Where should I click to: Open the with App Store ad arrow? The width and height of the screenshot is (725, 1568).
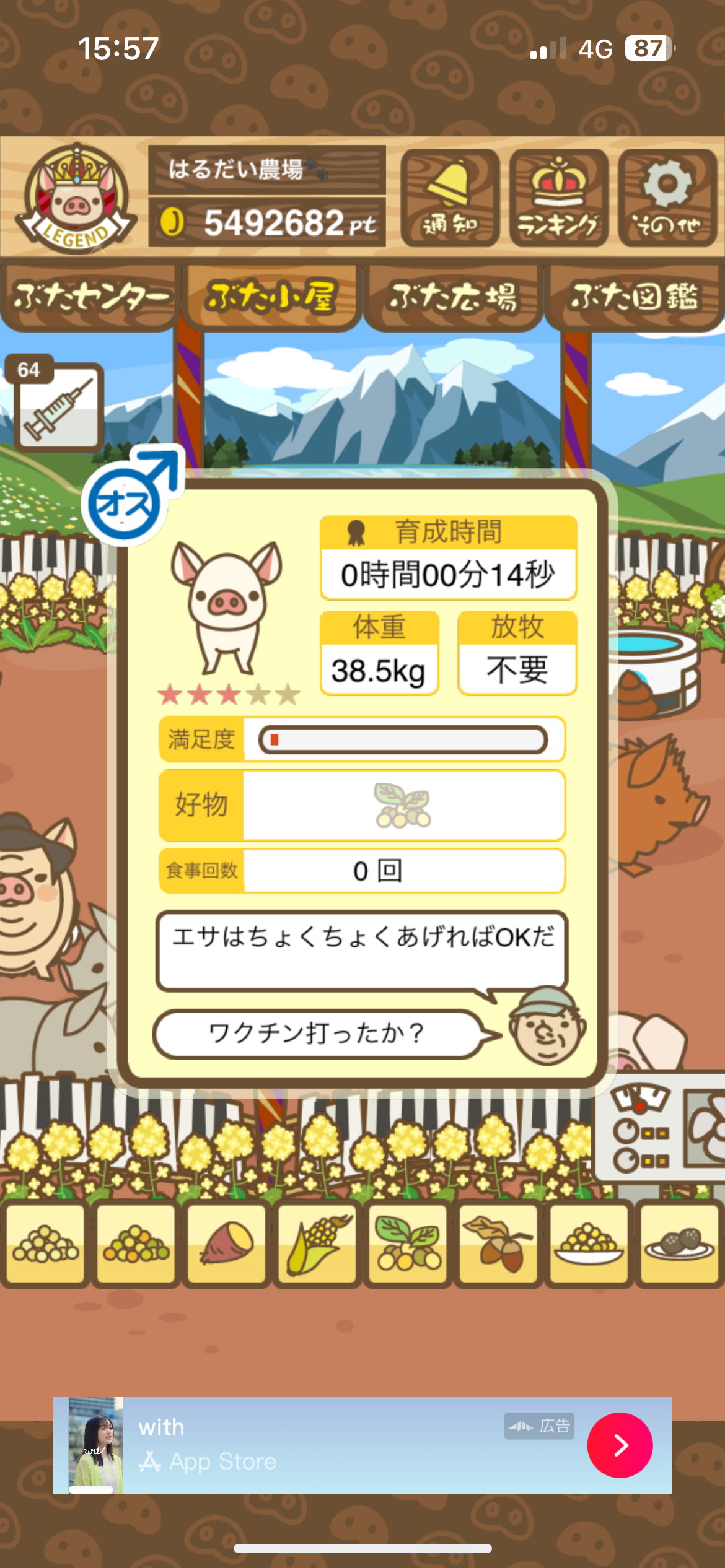619,1445
